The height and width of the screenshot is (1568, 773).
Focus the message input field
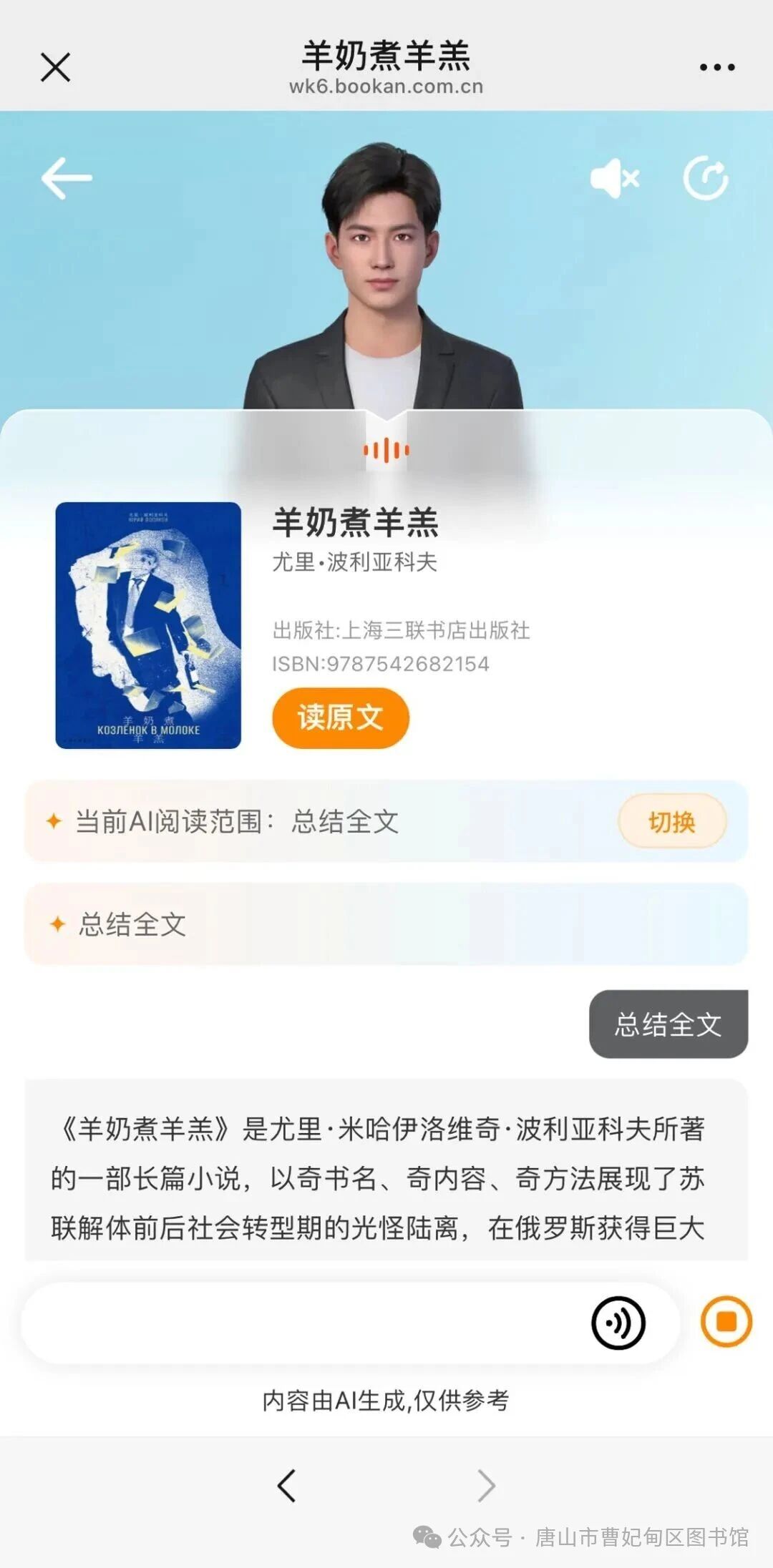(x=301, y=1323)
